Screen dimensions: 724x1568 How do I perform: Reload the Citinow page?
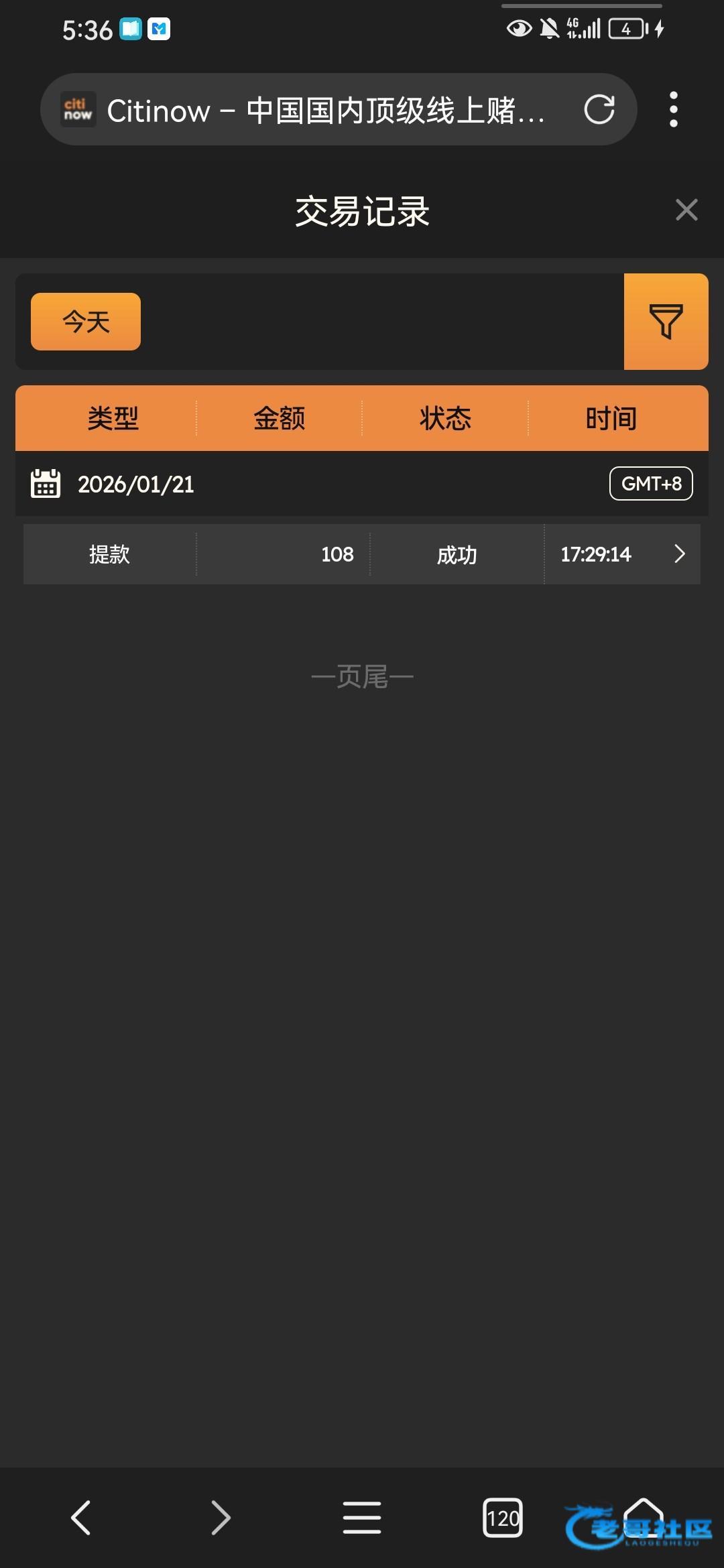[599, 109]
